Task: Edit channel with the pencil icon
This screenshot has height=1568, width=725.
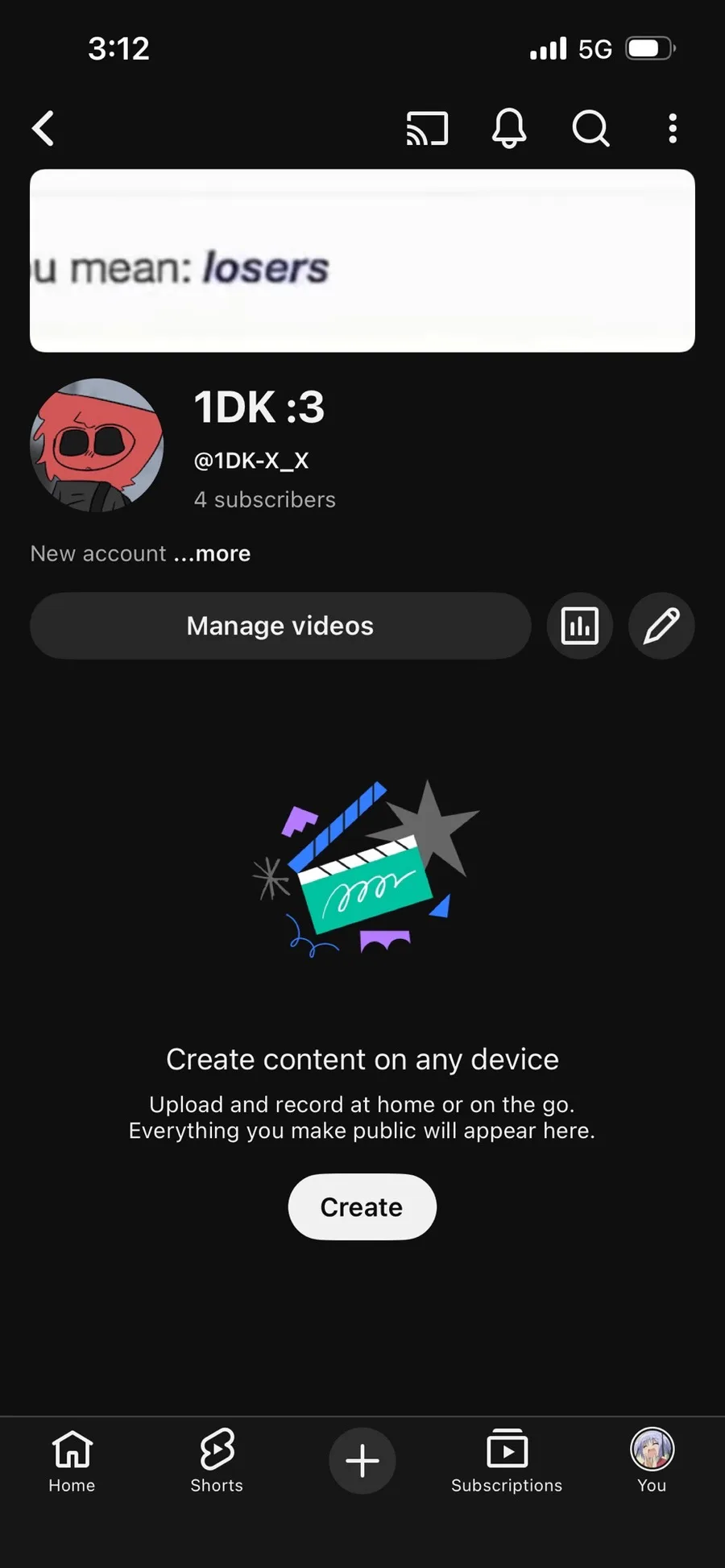Action: pos(661,626)
